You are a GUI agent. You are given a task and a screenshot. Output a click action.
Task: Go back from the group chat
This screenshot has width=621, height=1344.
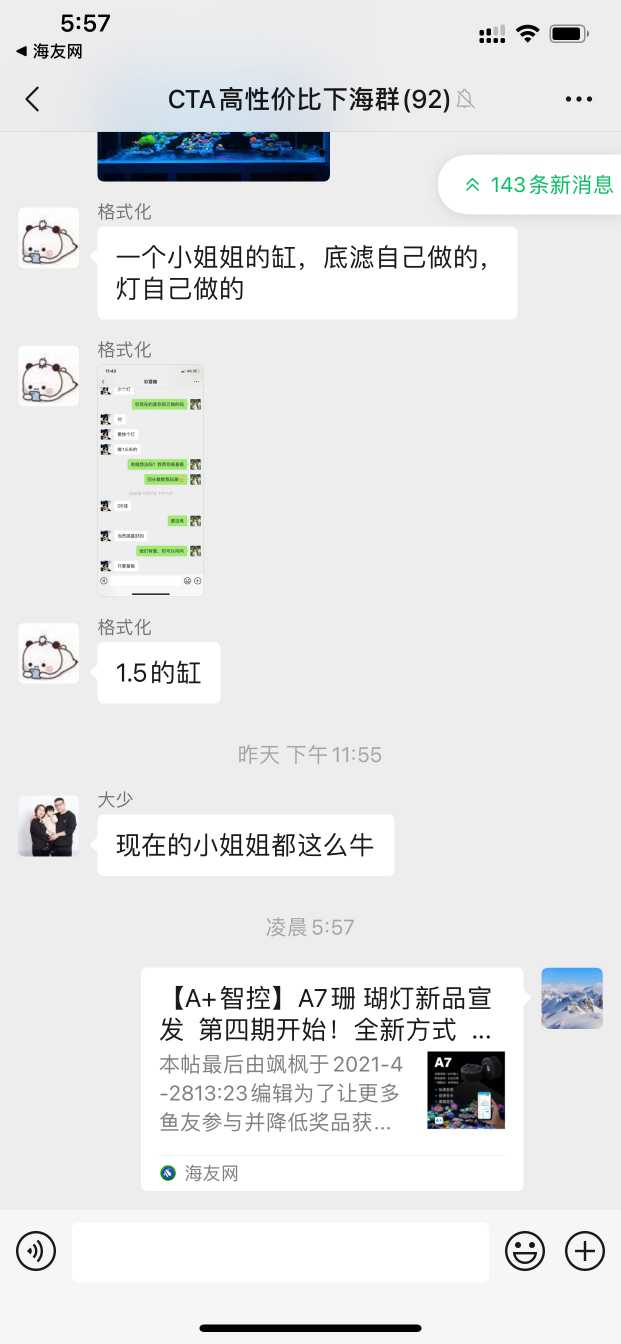point(33,99)
